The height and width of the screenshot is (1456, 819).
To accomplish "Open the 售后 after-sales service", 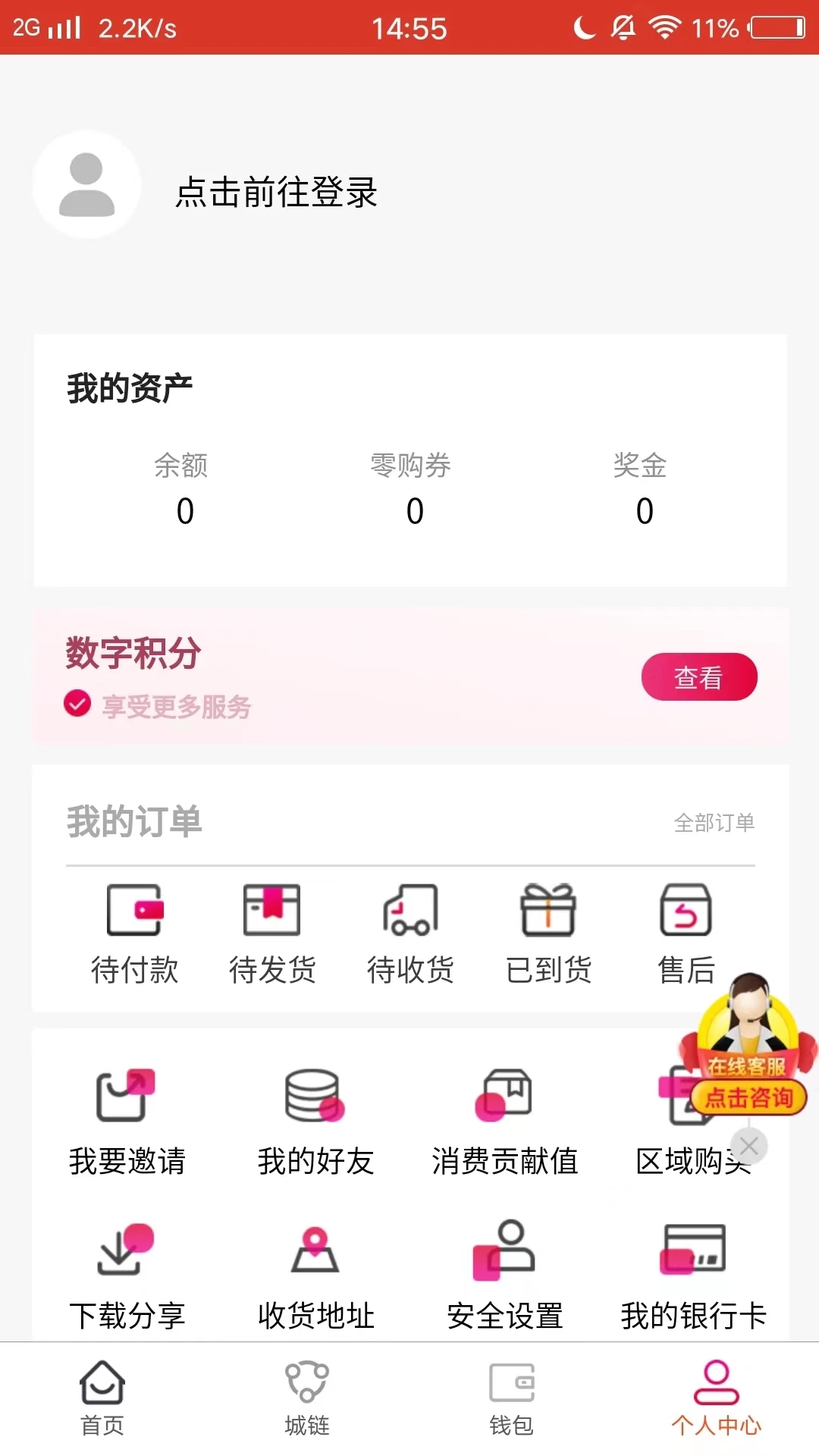I will [x=685, y=933].
